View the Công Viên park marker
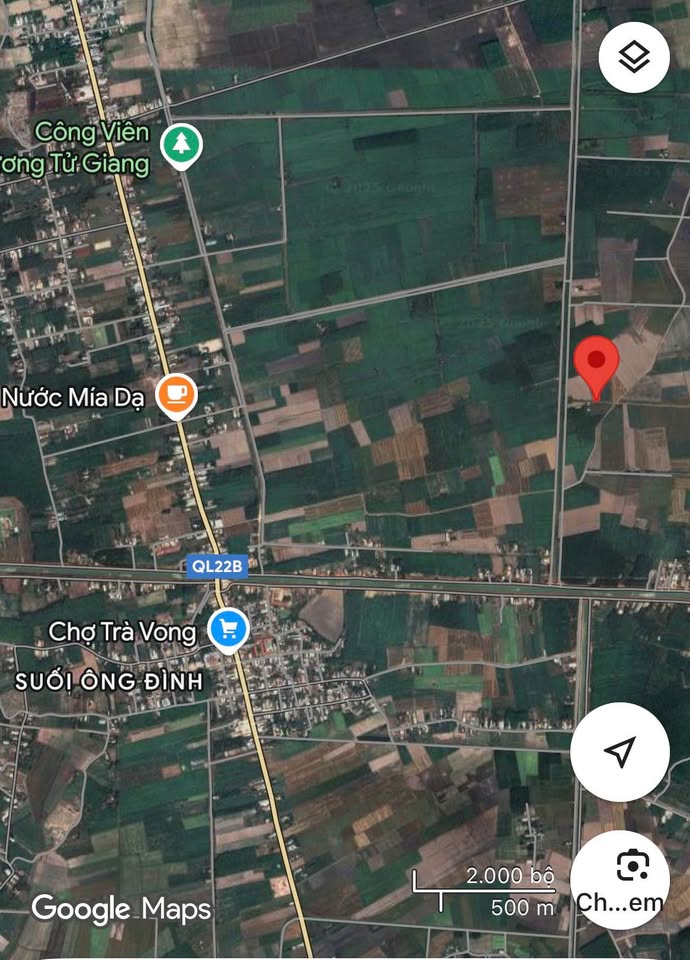 [181, 145]
